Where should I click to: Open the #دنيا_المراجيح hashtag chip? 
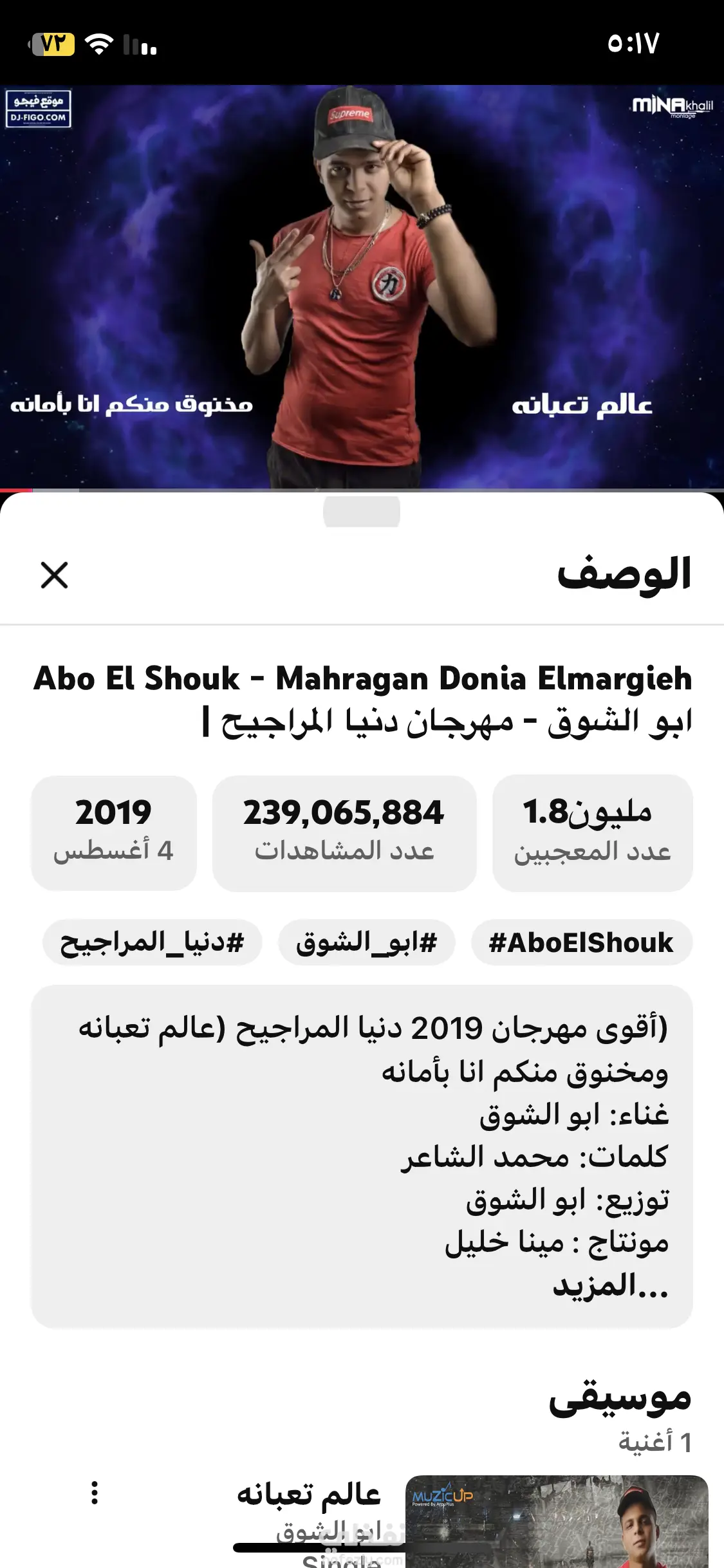pos(153,943)
